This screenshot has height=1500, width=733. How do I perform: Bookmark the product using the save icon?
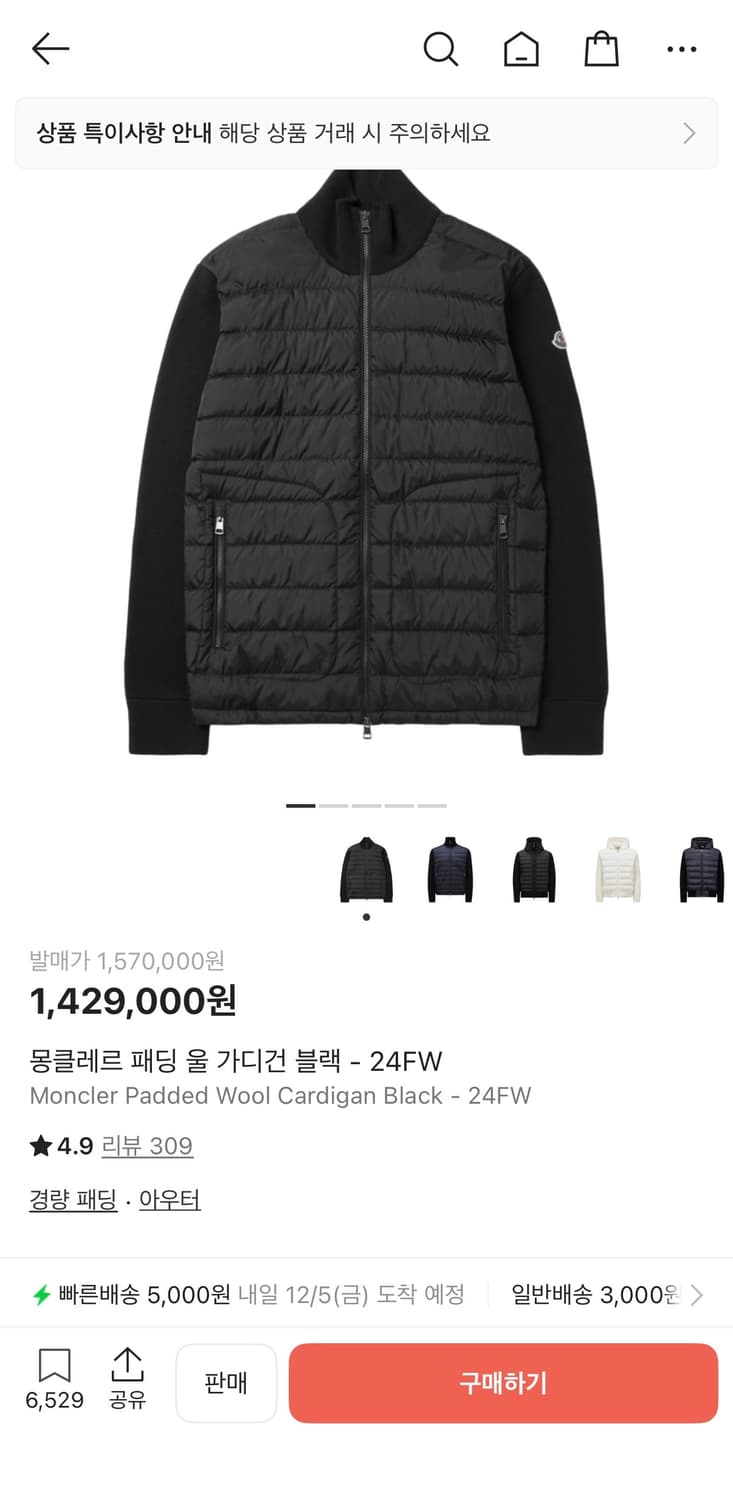(x=55, y=1365)
